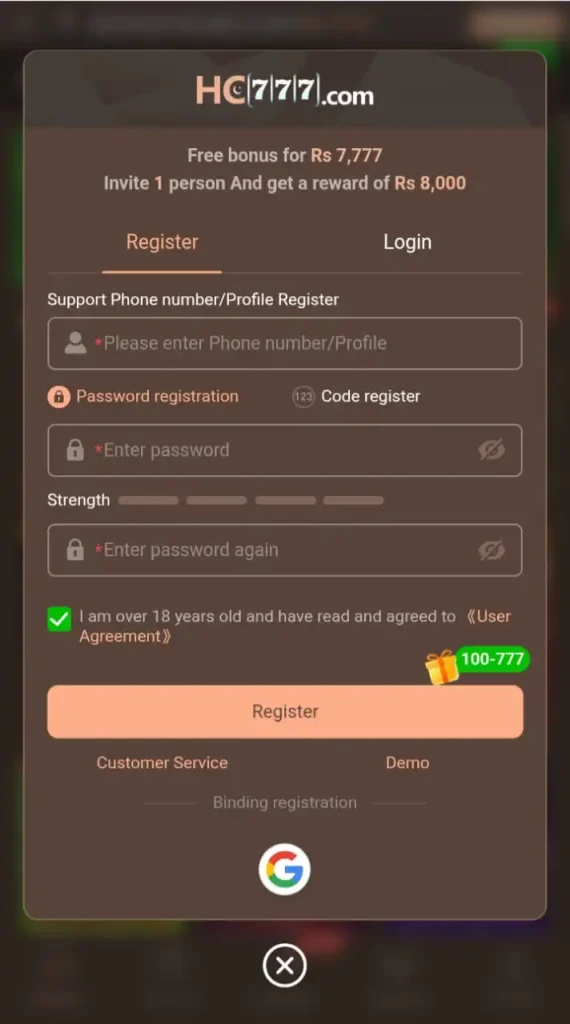The image size is (570, 1024).
Task: Select the Register tab
Action: [x=162, y=242]
